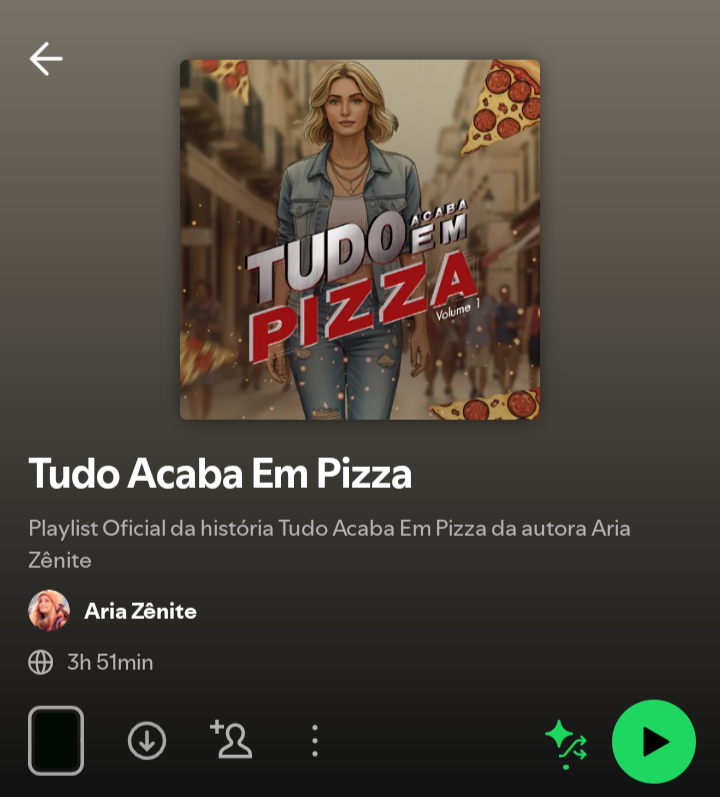Image resolution: width=720 pixels, height=797 pixels.
Task: Open the playlist options menu
Action: (x=314, y=740)
